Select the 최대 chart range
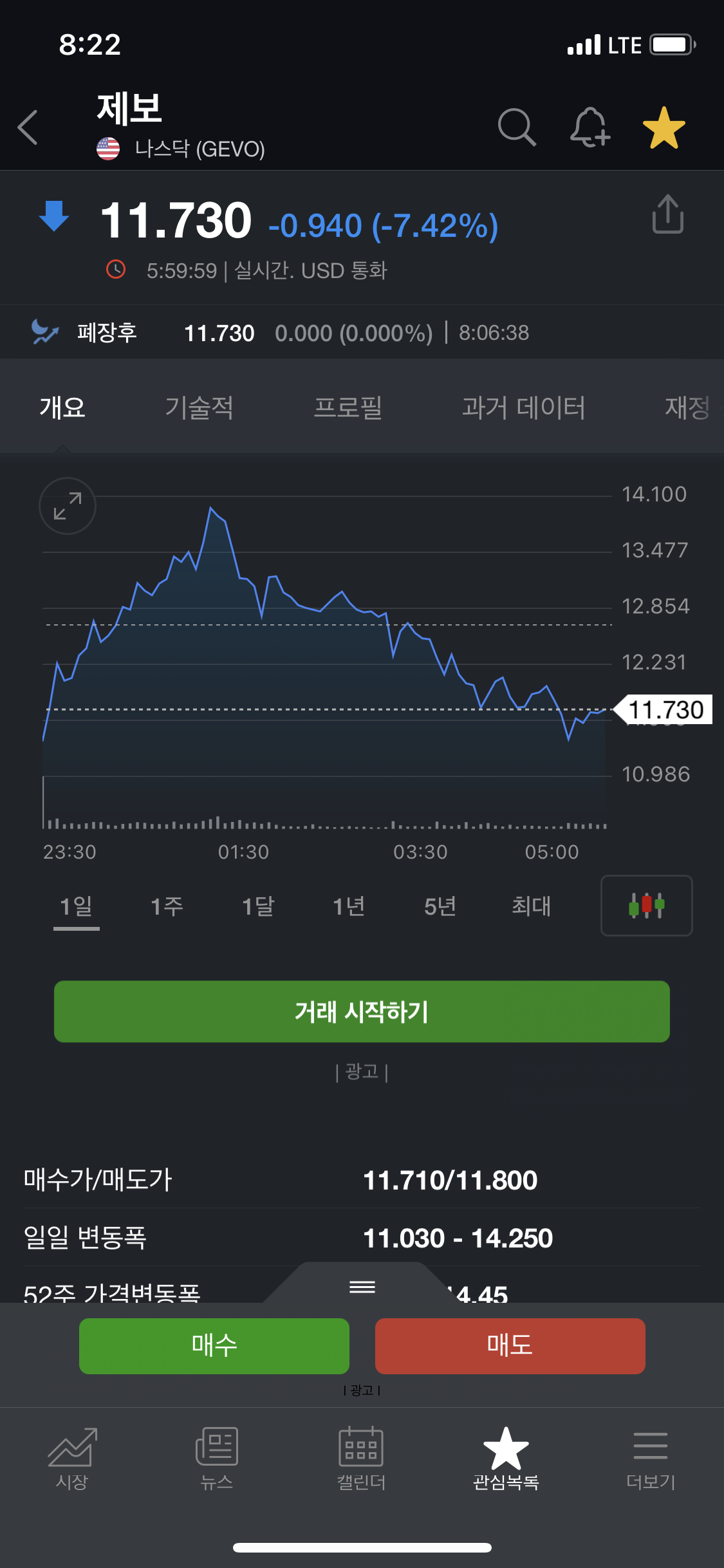Viewport: 724px width, 1568px height. pyautogui.click(x=532, y=906)
